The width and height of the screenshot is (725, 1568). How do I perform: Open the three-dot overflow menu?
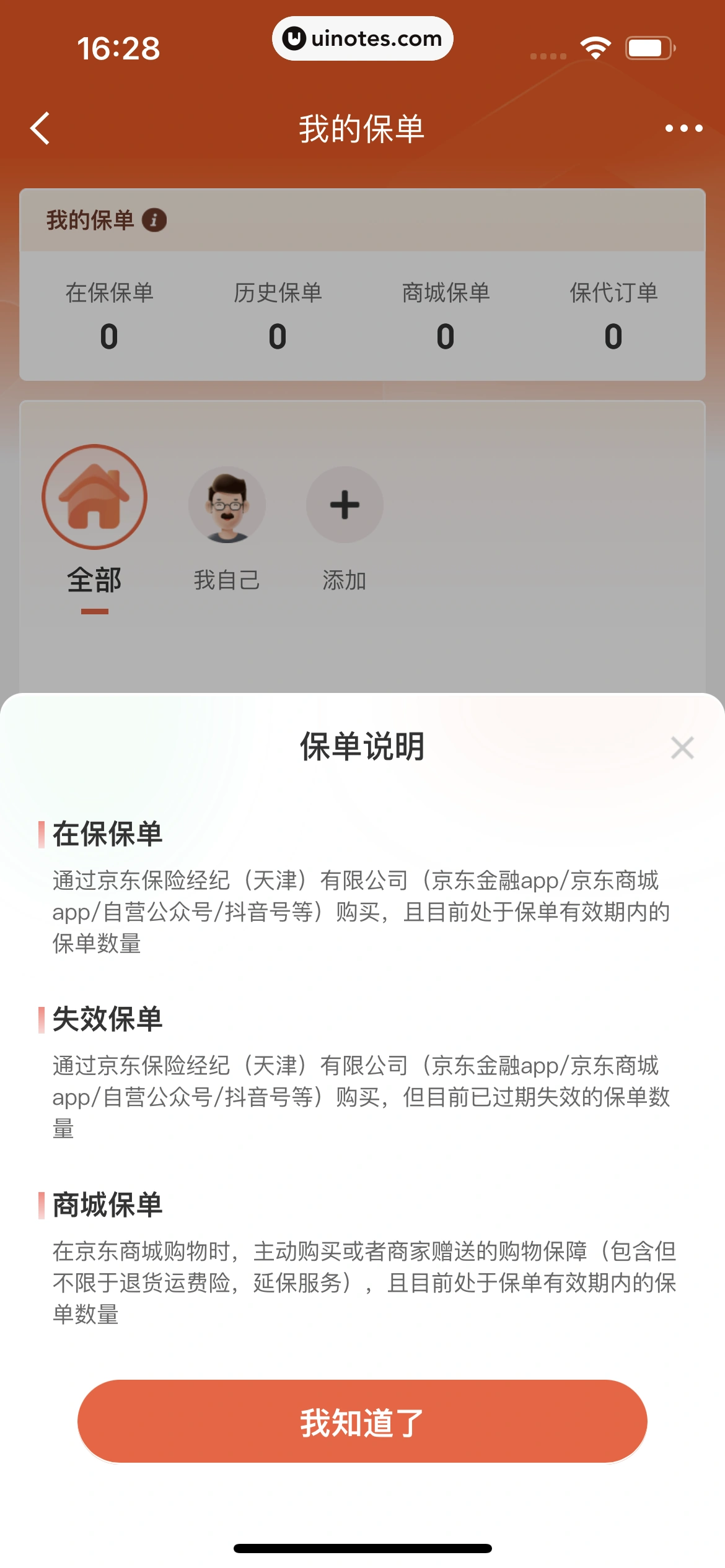pos(683,129)
